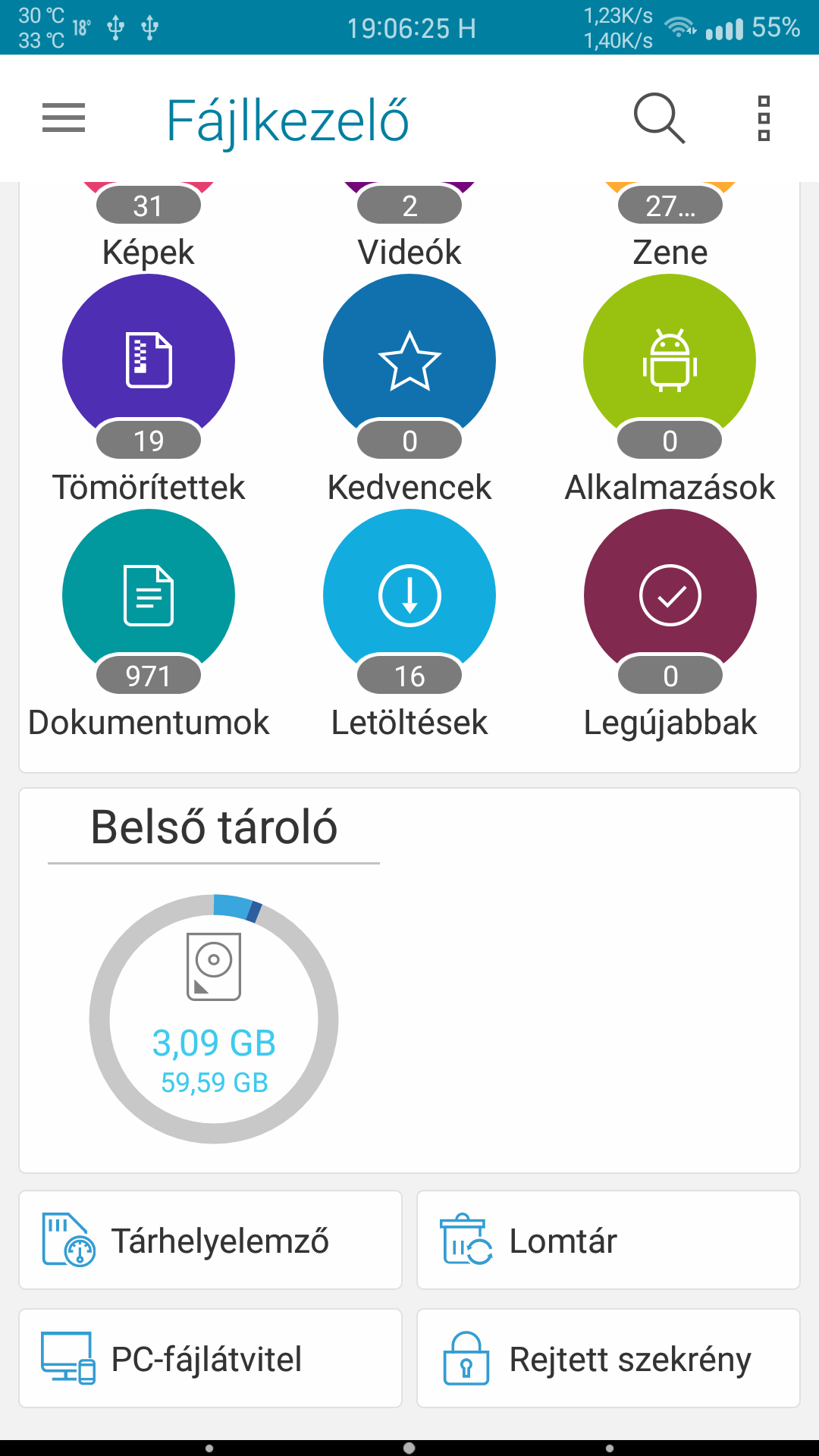Open the Lomtár recycle bin

point(608,1240)
